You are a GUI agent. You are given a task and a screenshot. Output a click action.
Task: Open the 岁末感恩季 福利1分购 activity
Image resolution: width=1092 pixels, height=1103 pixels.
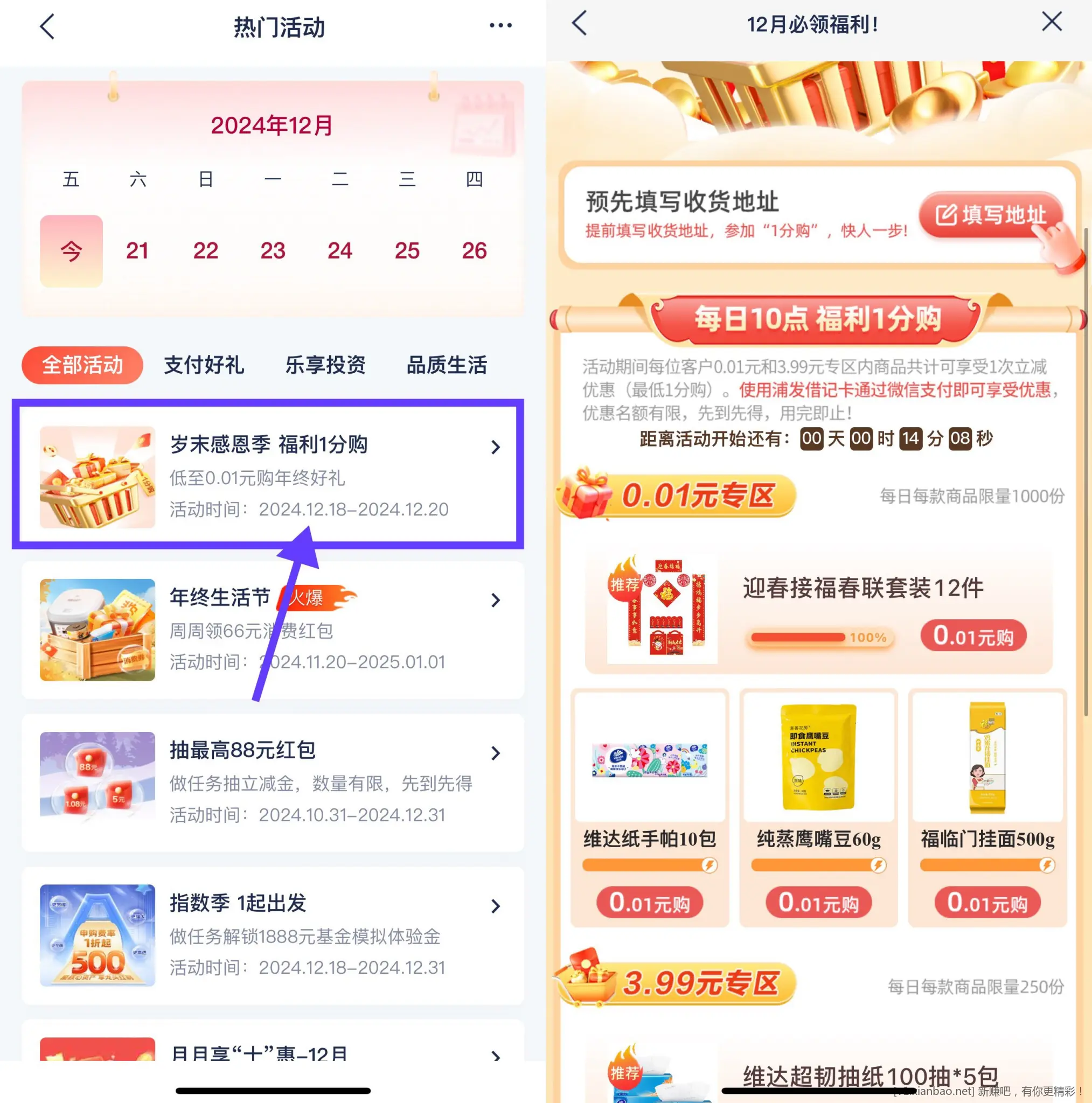point(268,476)
